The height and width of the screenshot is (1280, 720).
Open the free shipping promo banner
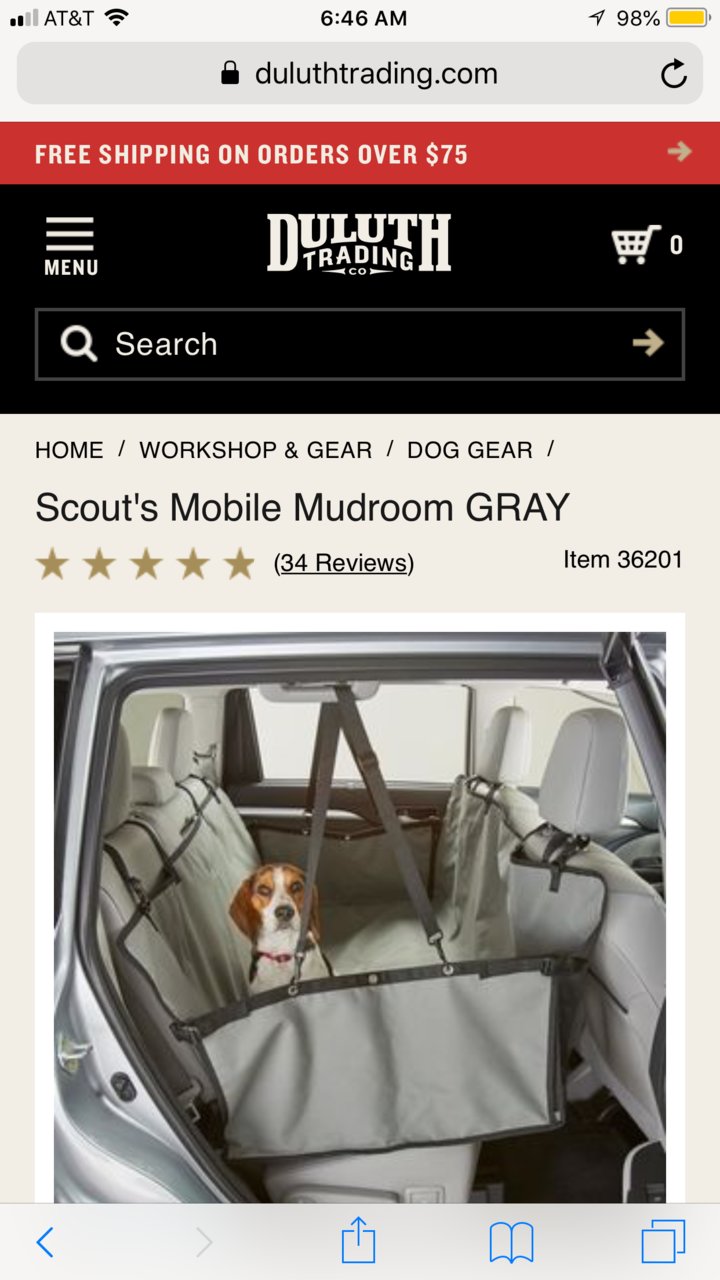tap(360, 153)
